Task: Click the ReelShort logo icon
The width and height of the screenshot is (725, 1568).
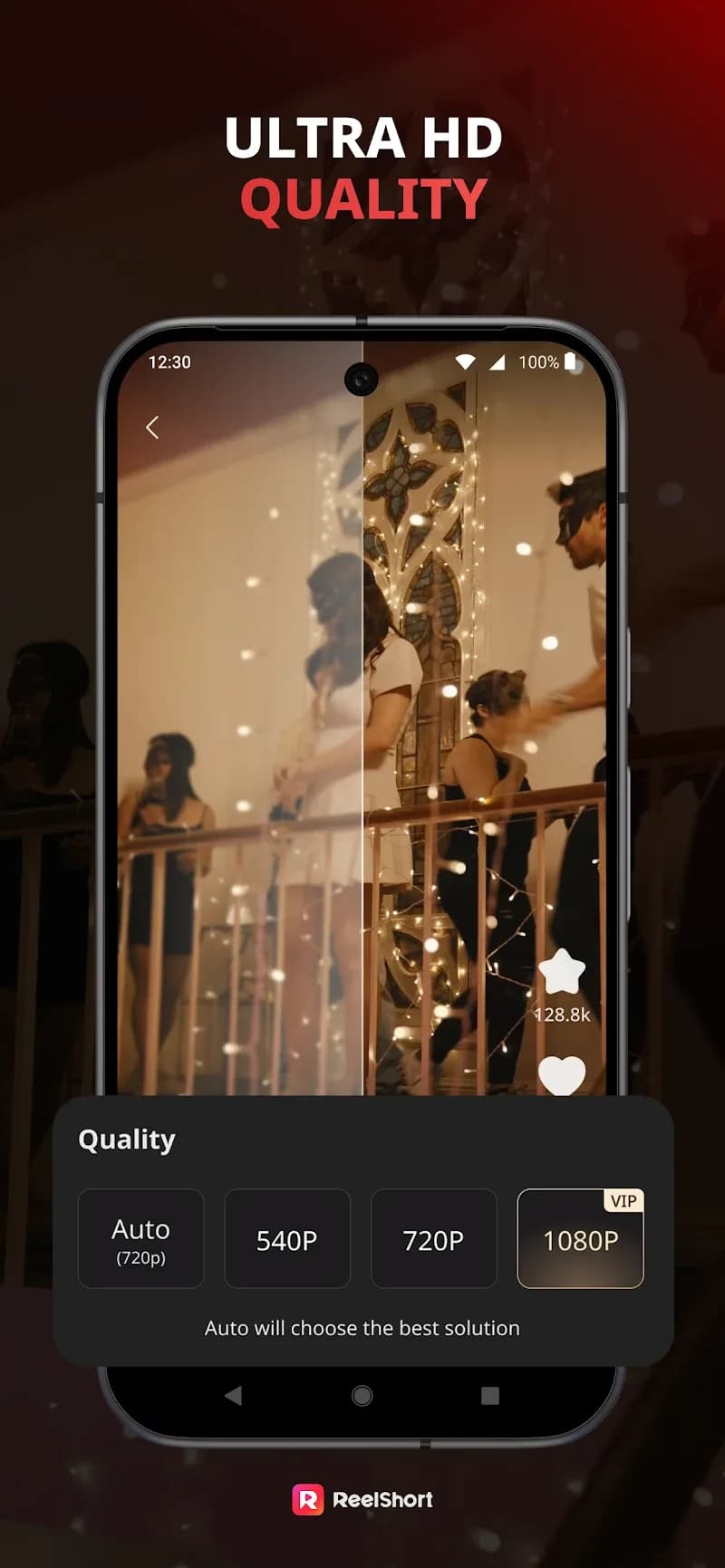Action: 308,1499
